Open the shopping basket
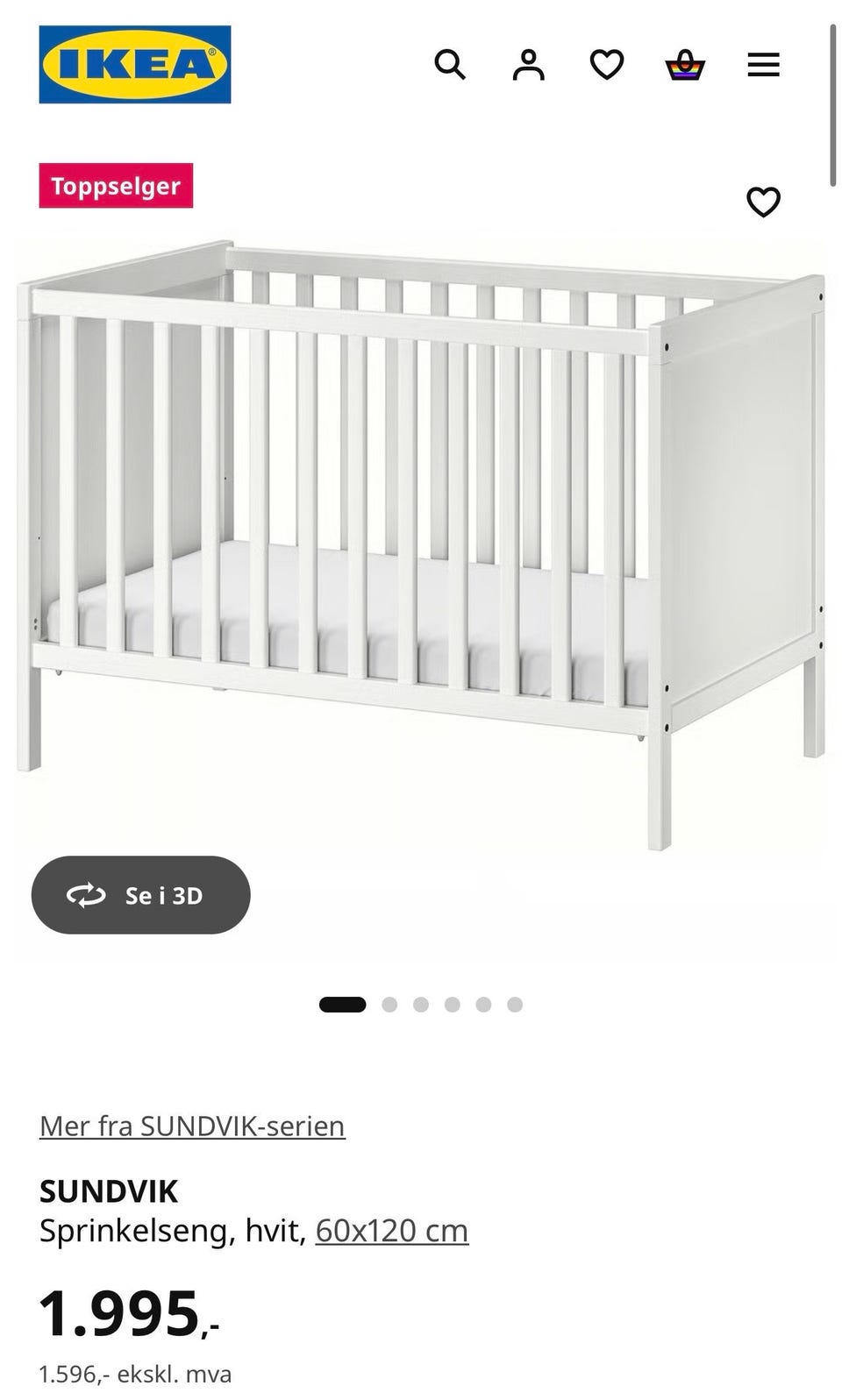The image size is (842, 1400). (685, 65)
